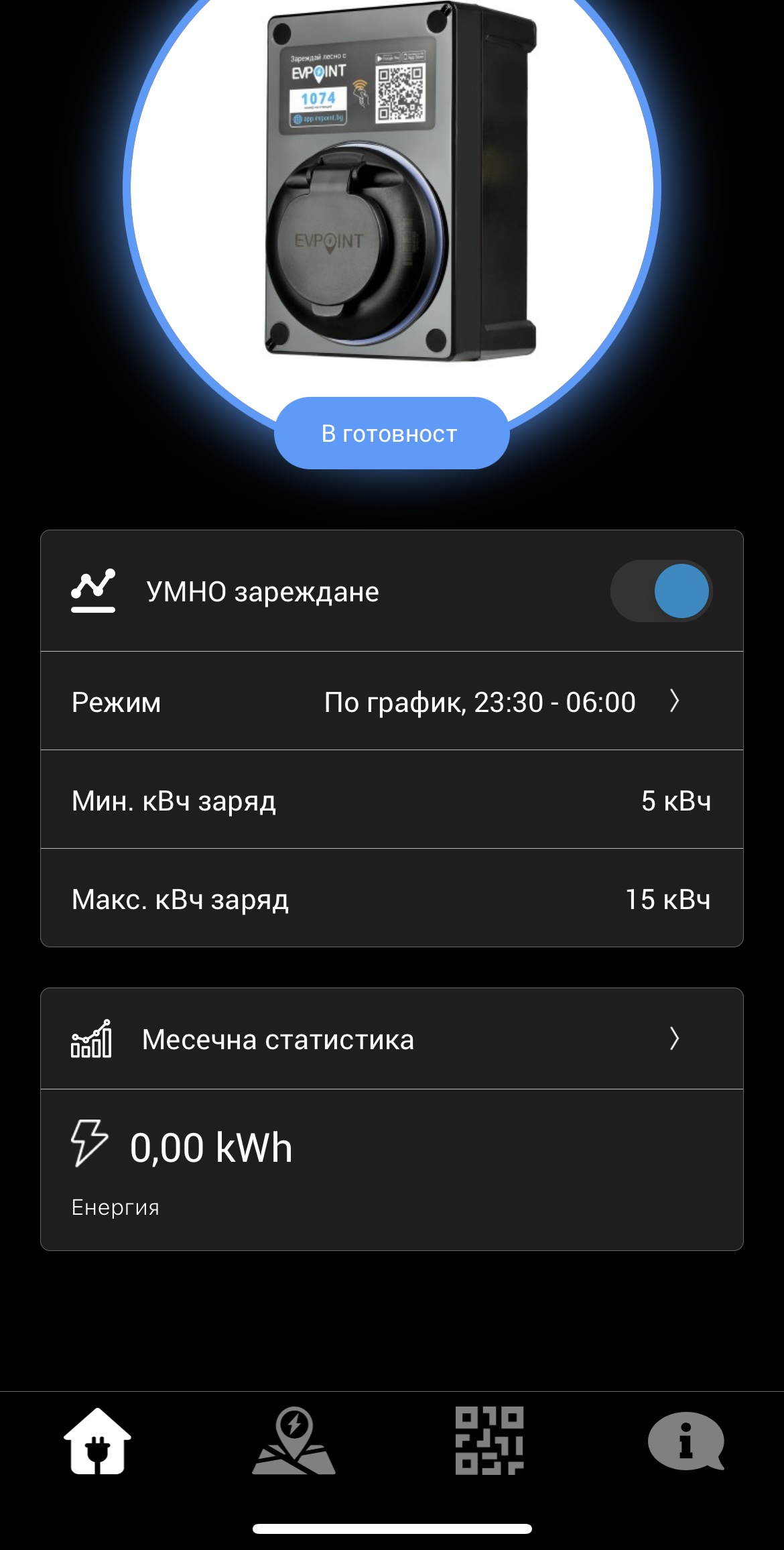Toggle the УМНО зареждане switch off

pos(661,591)
